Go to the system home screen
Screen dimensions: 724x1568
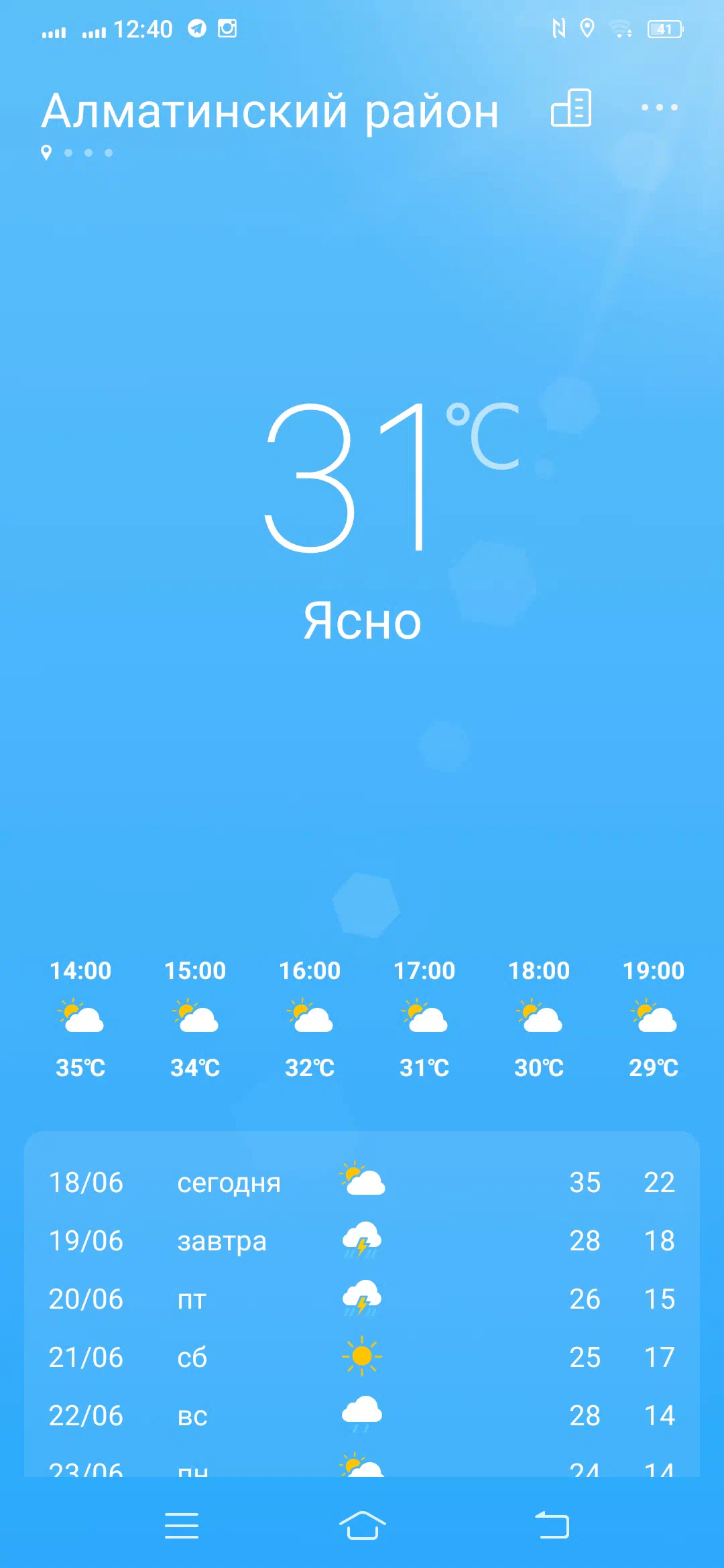click(x=362, y=1526)
